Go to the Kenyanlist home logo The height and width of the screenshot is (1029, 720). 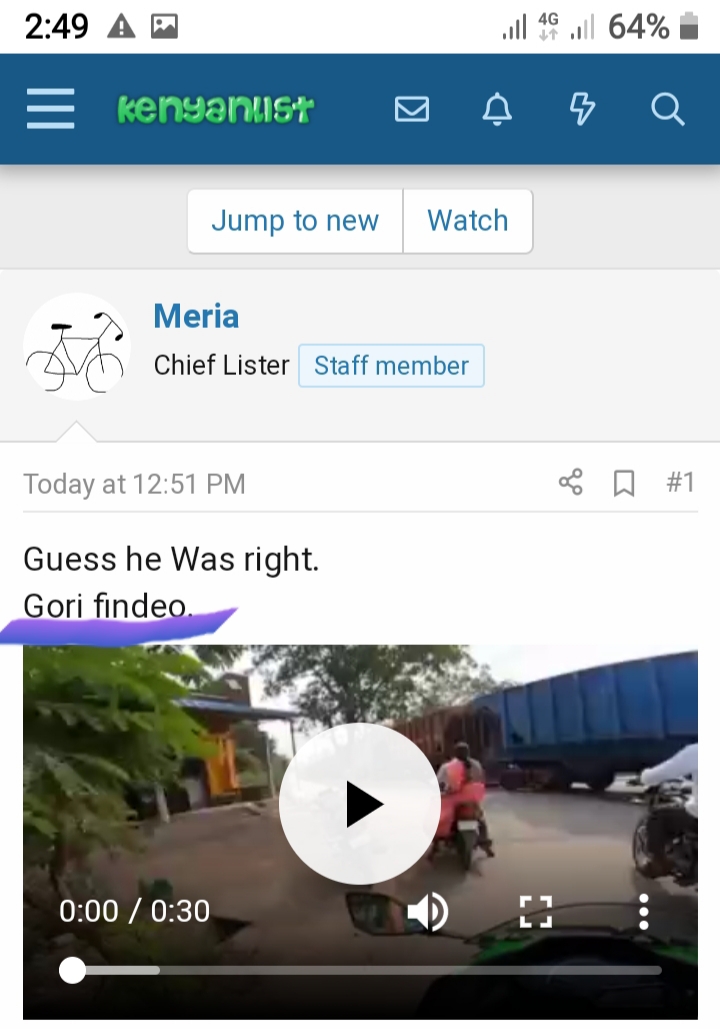[x=215, y=108]
